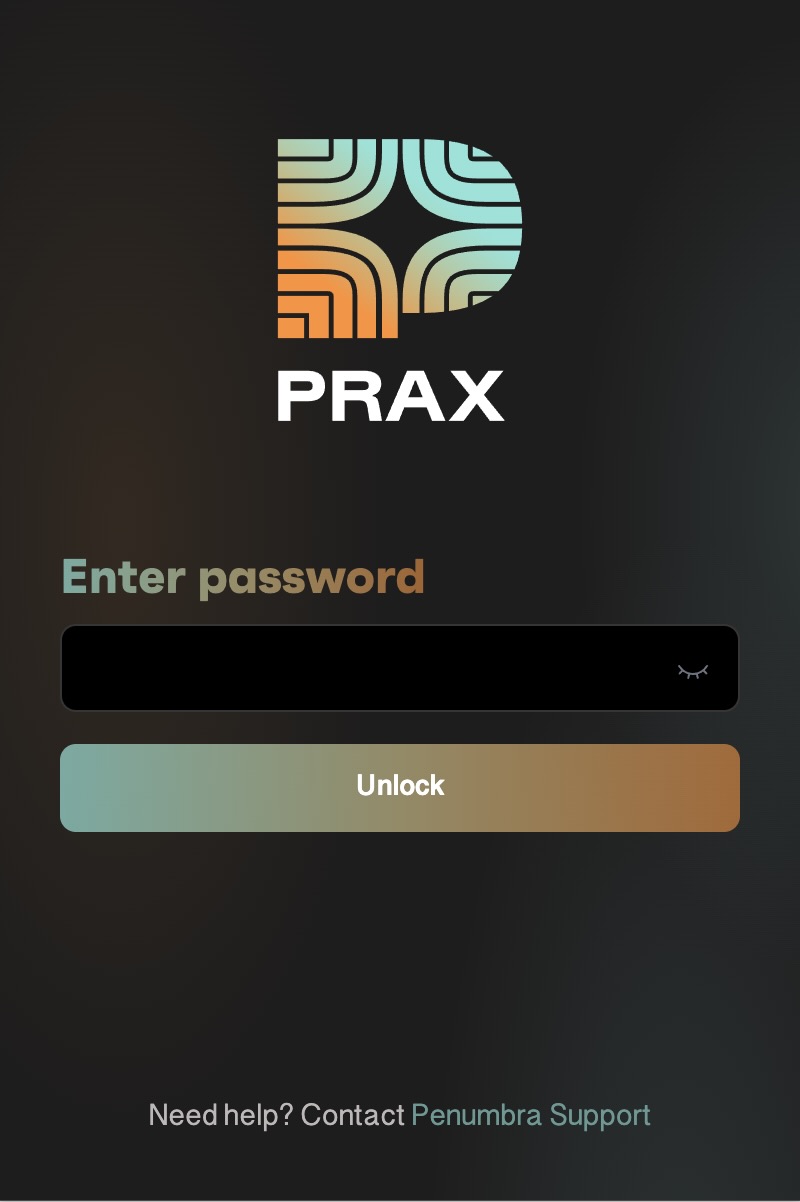Click the Need help contact text
The image size is (800, 1202).
277,1115
